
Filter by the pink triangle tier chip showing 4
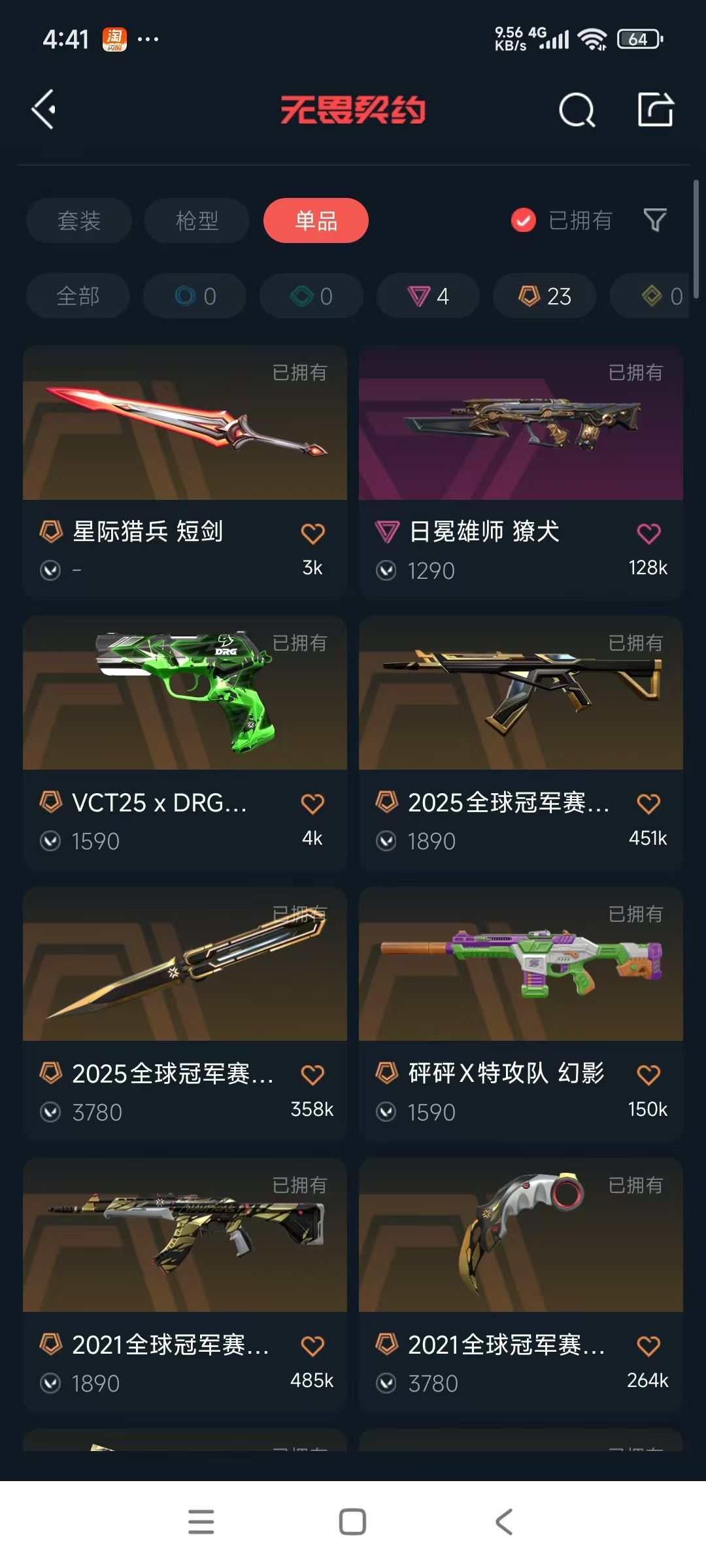tap(428, 296)
